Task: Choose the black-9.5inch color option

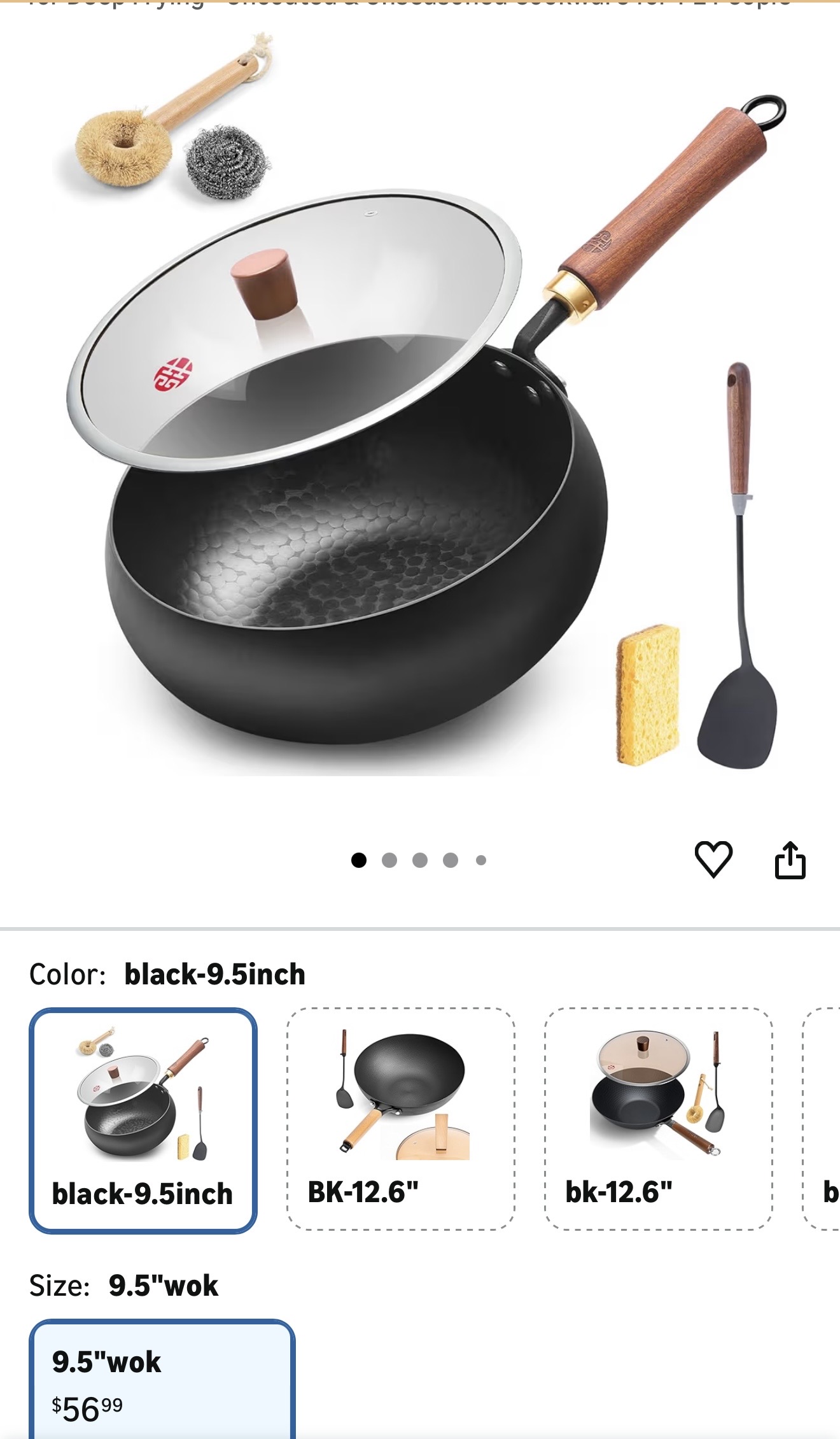Action: click(x=143, y=1120)
